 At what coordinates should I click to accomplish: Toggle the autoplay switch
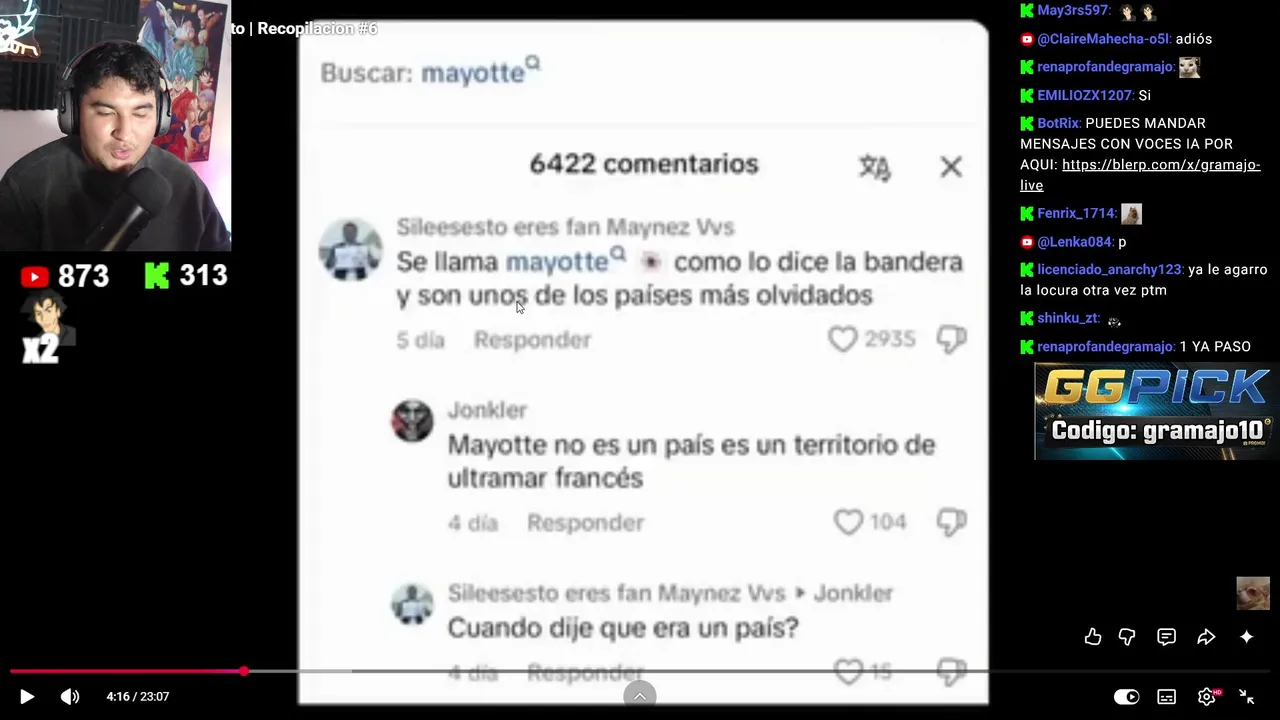1127,697
